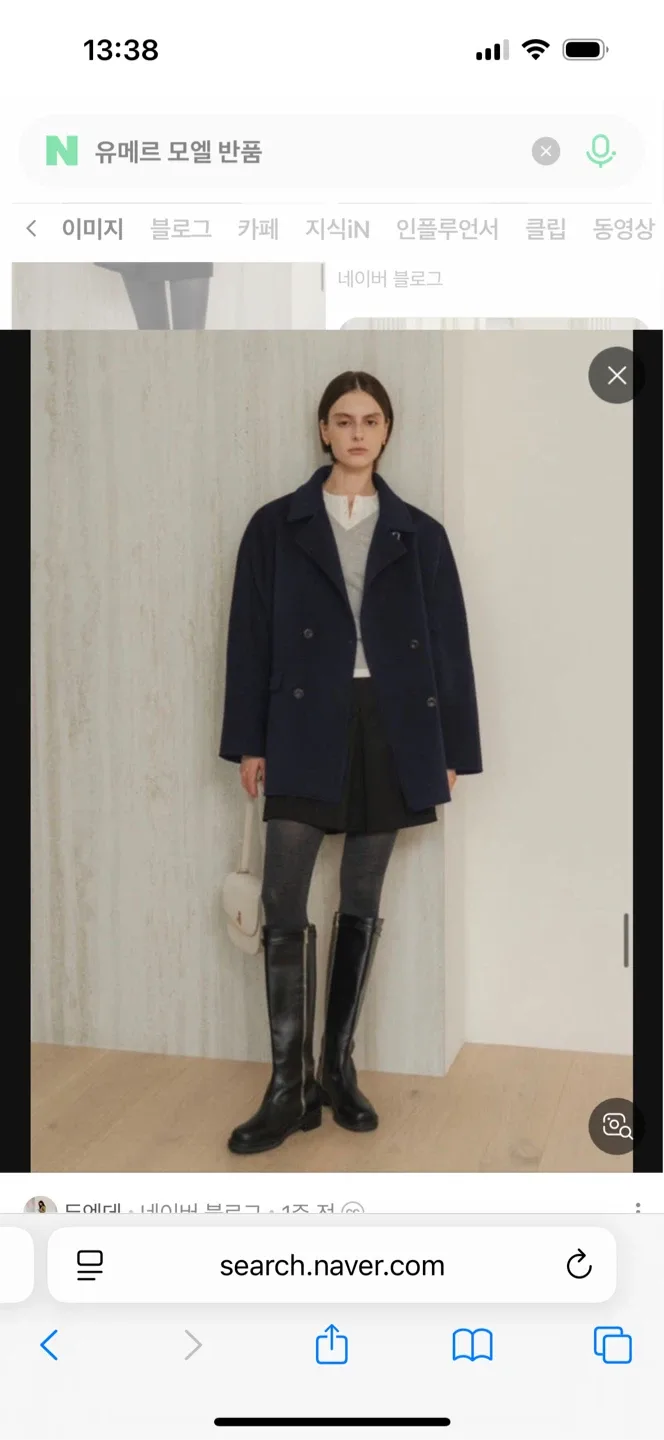Switch to the 지식iN tab
The width and height of the screenshot is (664, 1440).
(337, 229)
